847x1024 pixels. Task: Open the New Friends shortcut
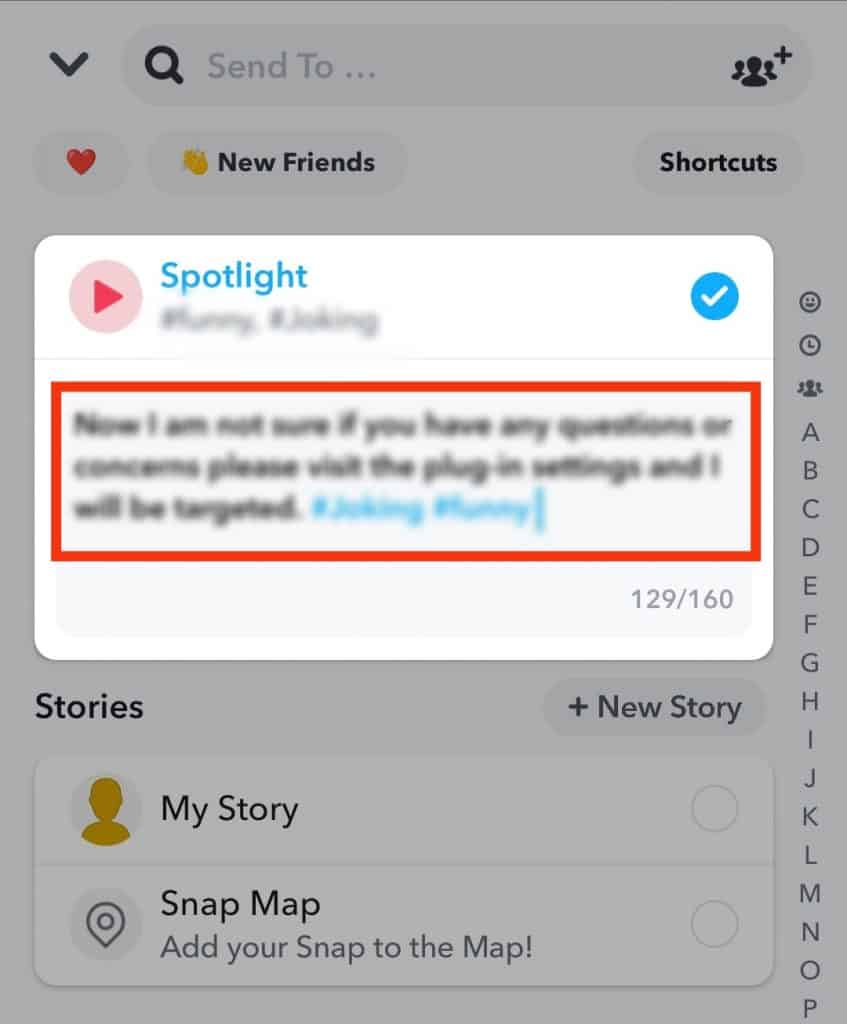pos(277,162)
